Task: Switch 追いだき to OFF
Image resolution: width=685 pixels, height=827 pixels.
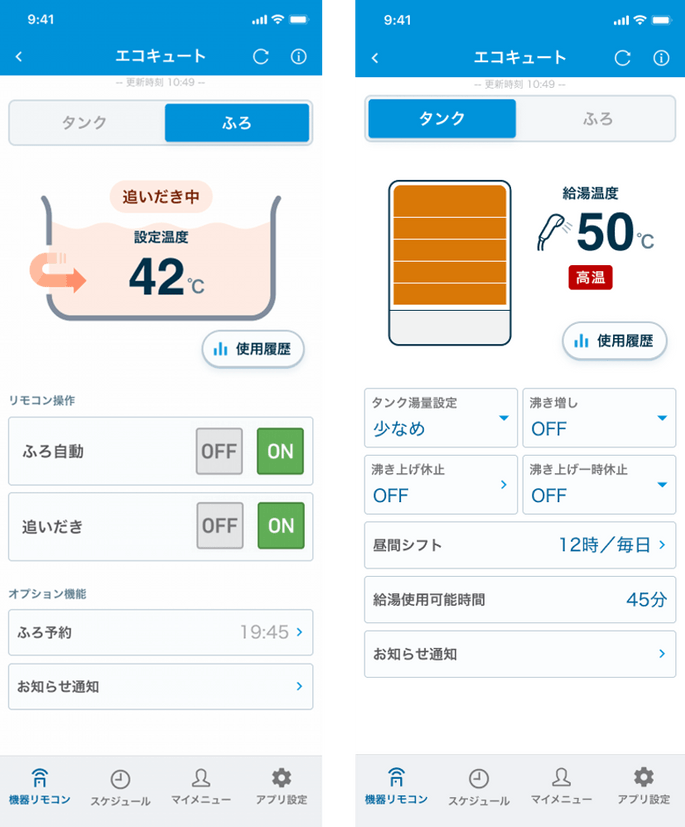Action: click(x=219, y=525)
